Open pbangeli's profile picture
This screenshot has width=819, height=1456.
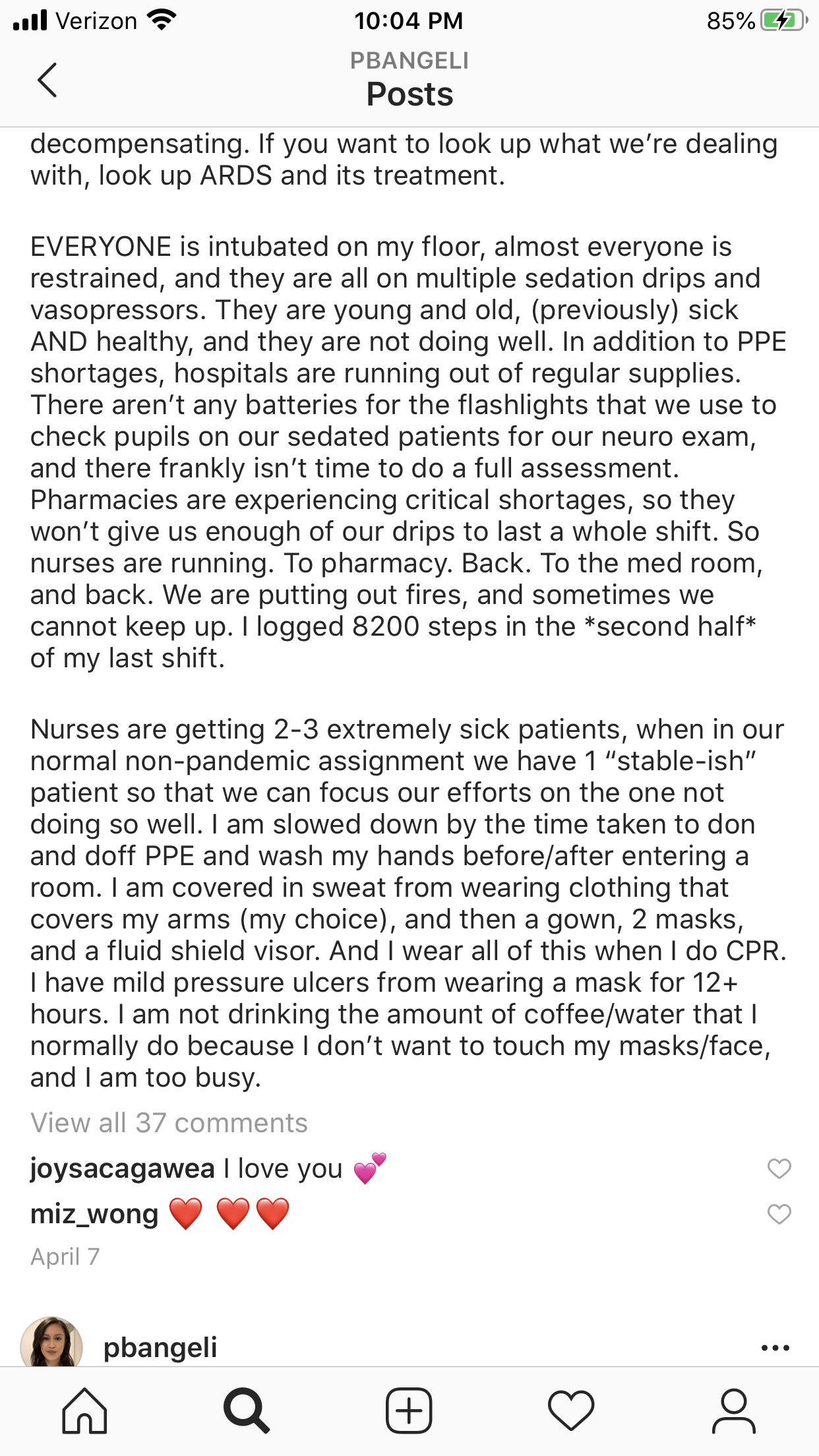click(51, 1344)
